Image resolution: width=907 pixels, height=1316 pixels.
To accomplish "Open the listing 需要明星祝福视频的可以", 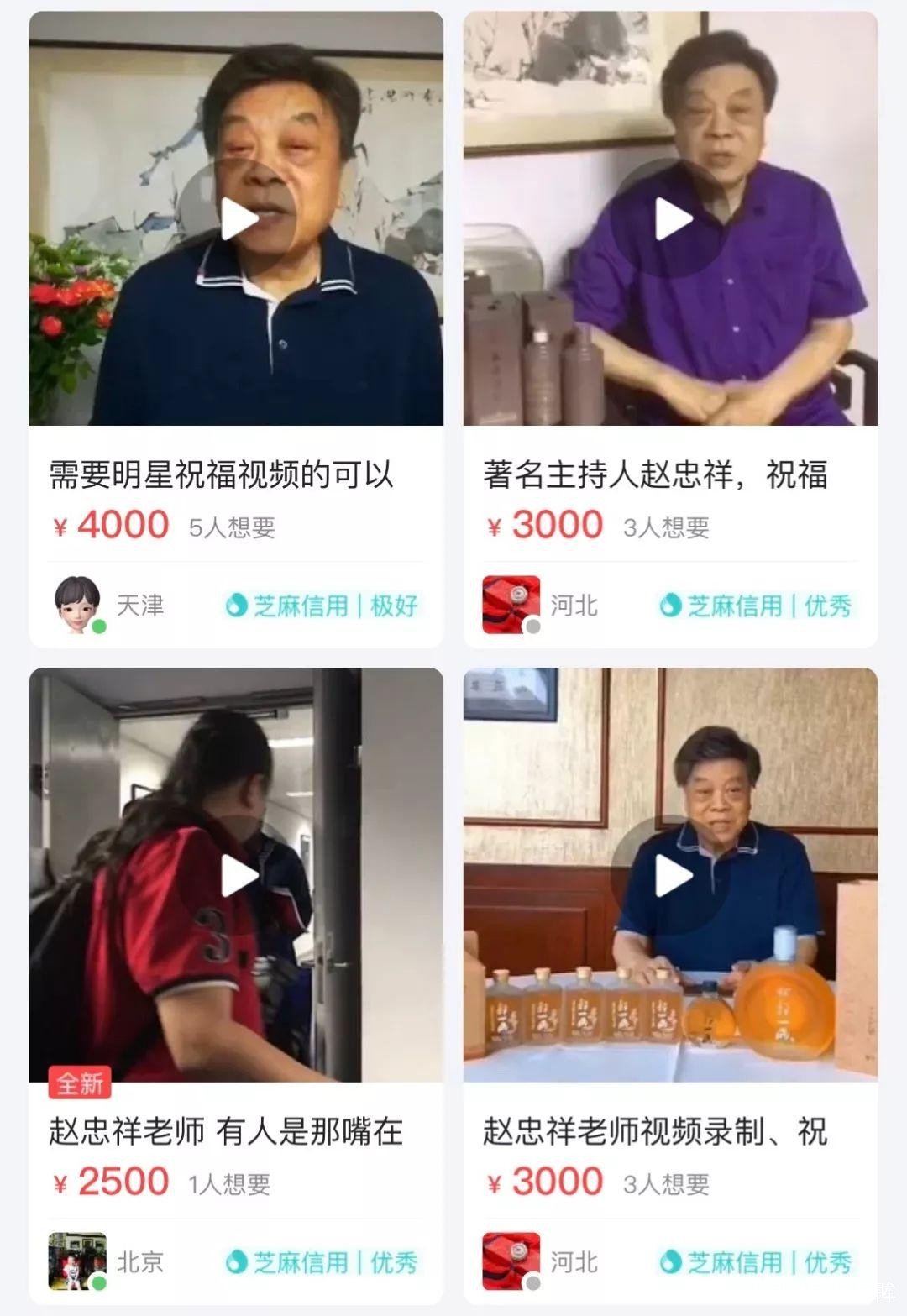I will [x=221, y=475].
